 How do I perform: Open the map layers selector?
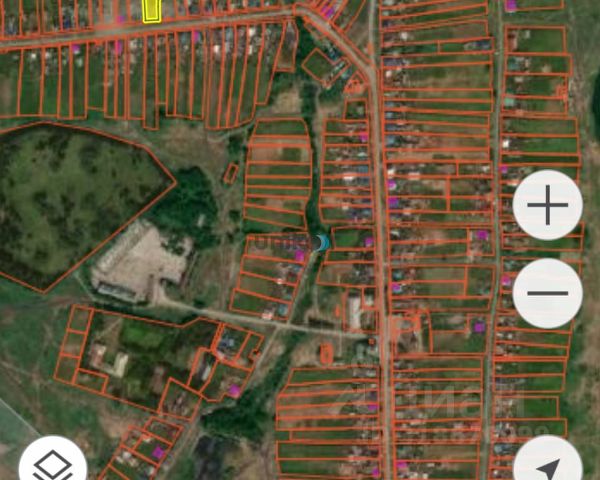[x=54, y=465]
